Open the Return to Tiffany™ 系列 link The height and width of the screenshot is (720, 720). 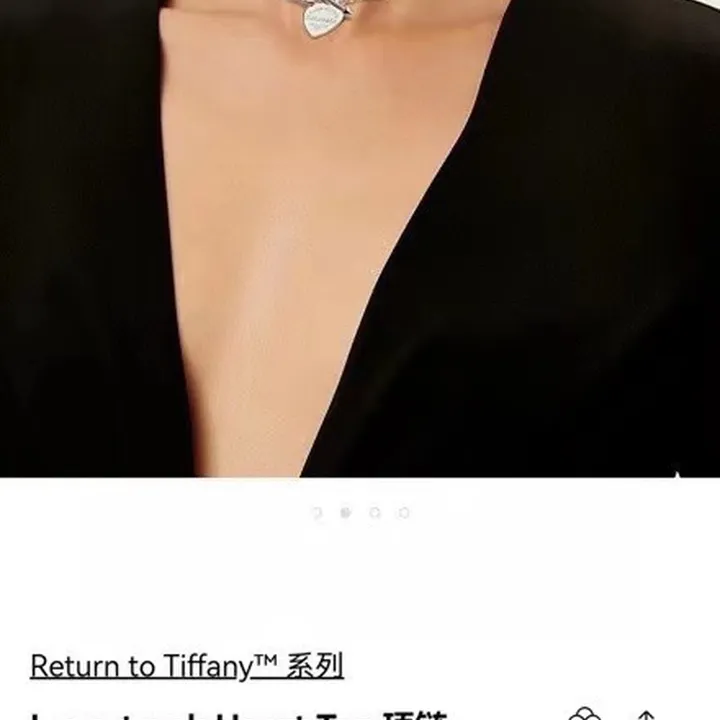187,666
